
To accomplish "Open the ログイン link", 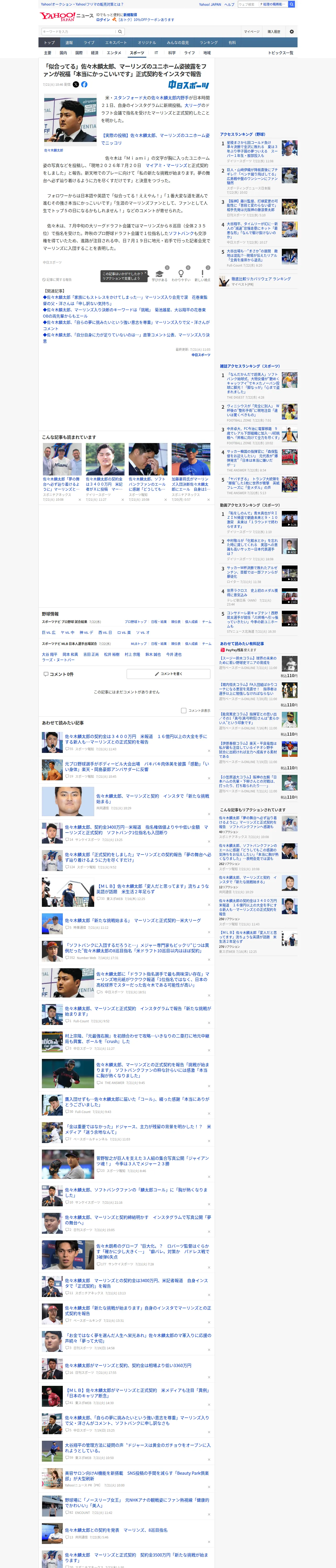I will point(103,20).
